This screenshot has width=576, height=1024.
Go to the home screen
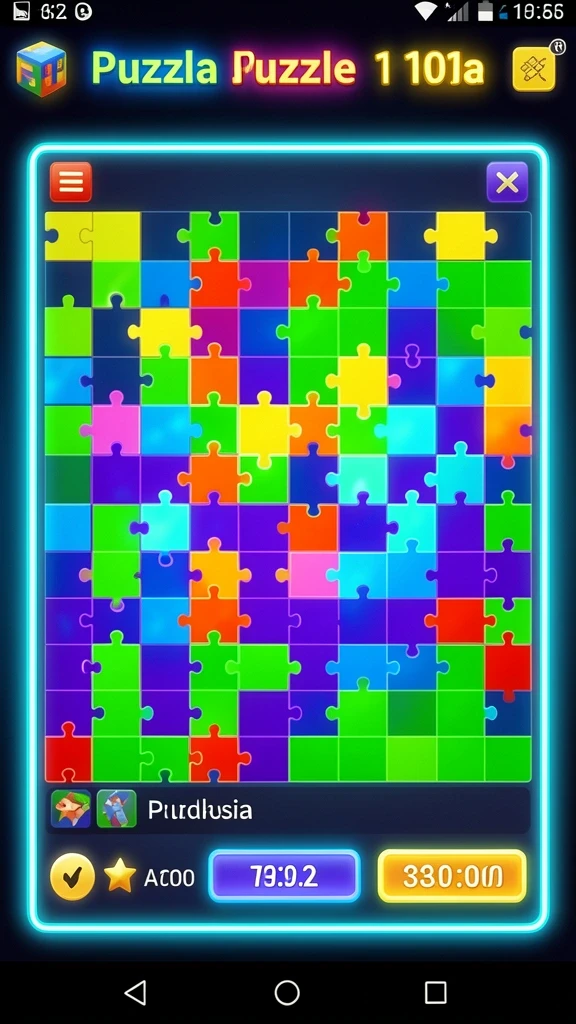[287, 993]
